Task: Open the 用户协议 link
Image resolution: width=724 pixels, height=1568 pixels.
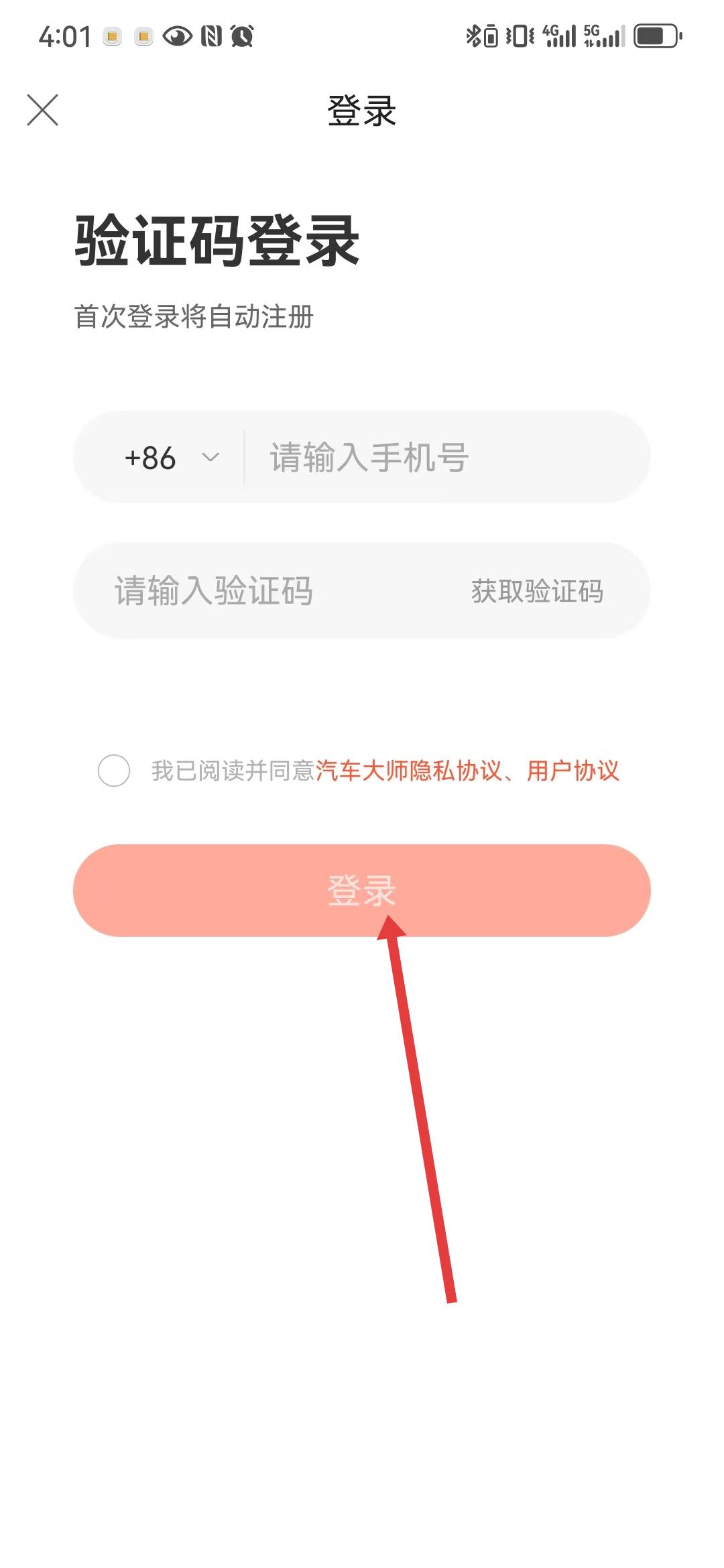Action: tap(572, 771)
